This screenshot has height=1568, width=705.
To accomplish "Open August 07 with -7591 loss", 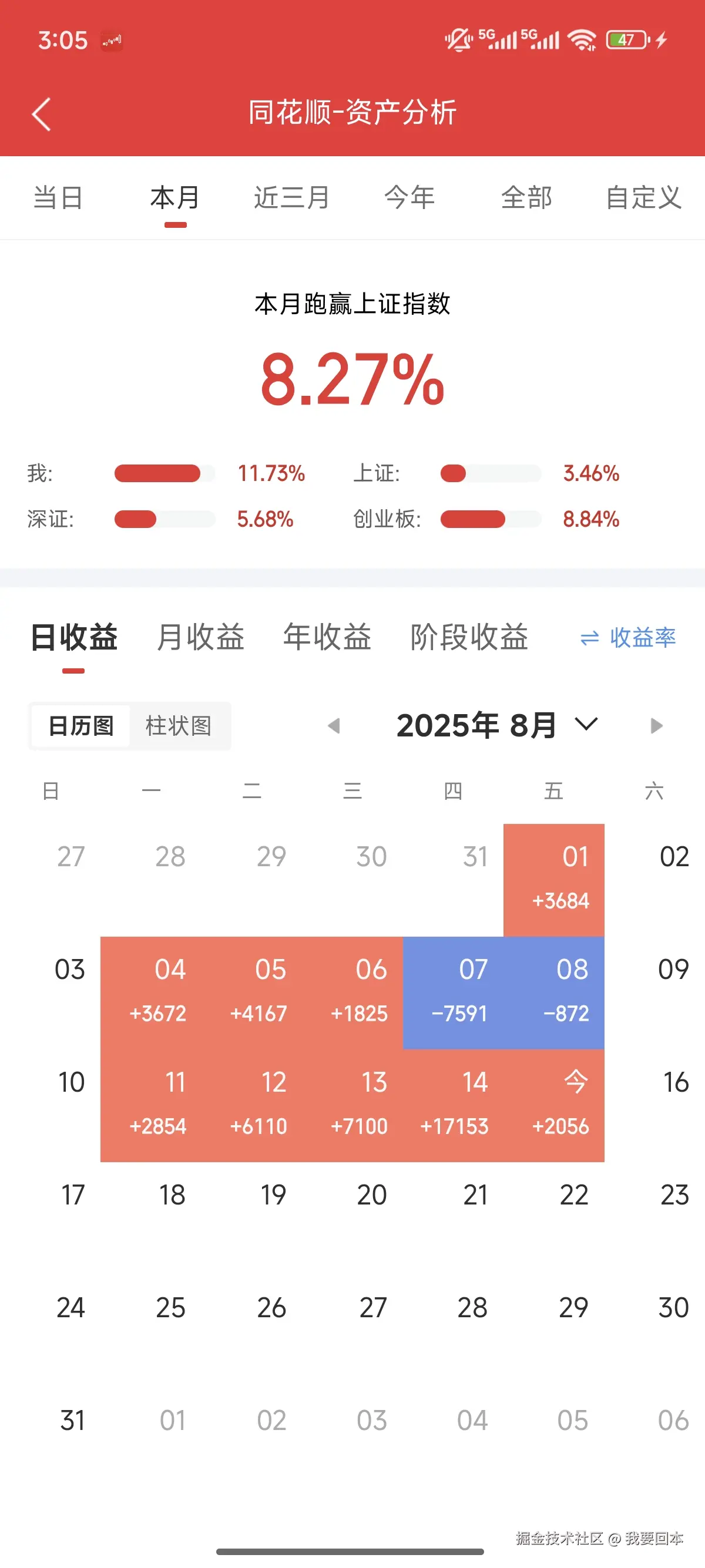I will click(454, 992).
